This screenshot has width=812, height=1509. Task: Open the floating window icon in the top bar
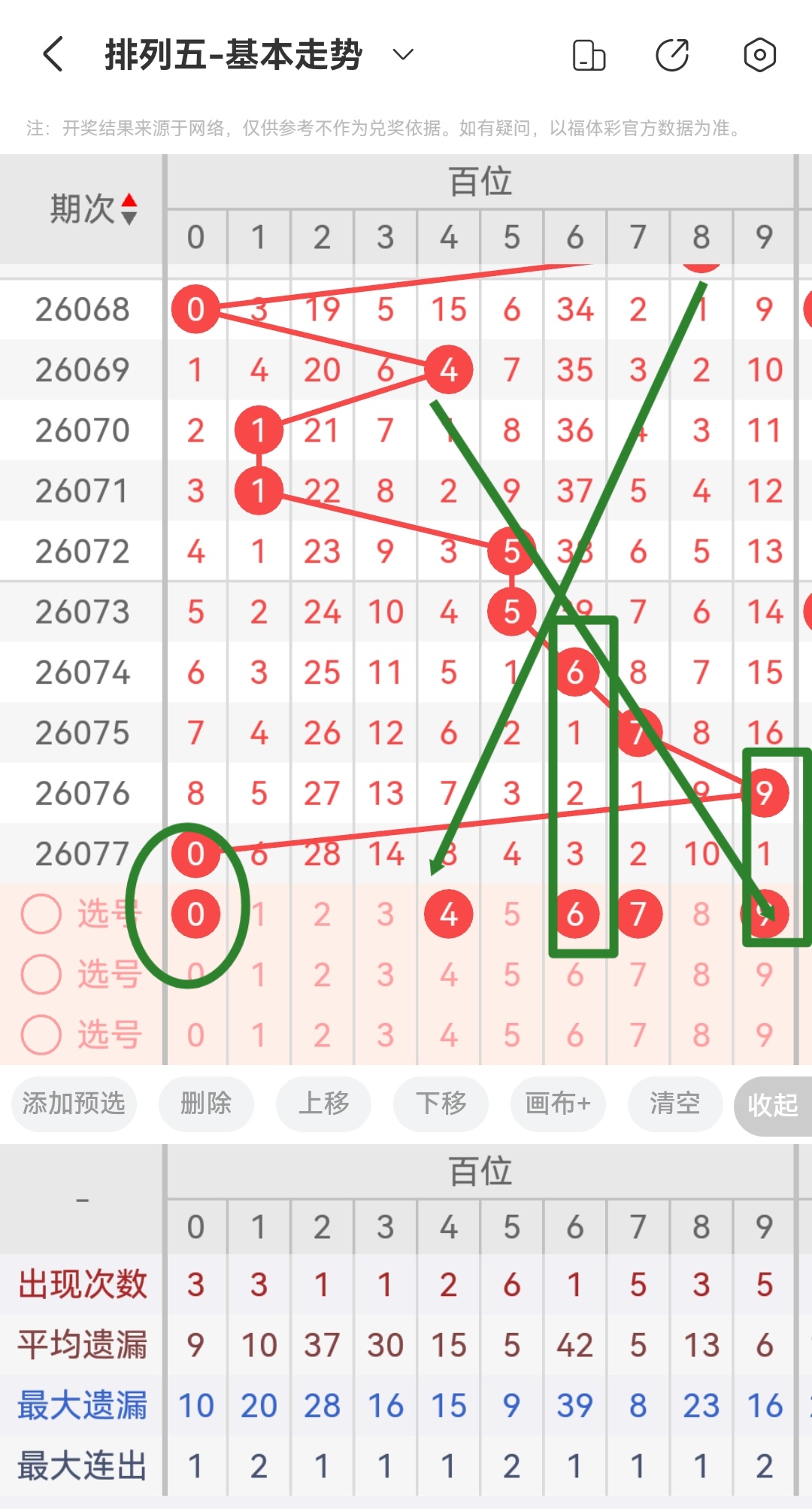click(x=589, y=54)
